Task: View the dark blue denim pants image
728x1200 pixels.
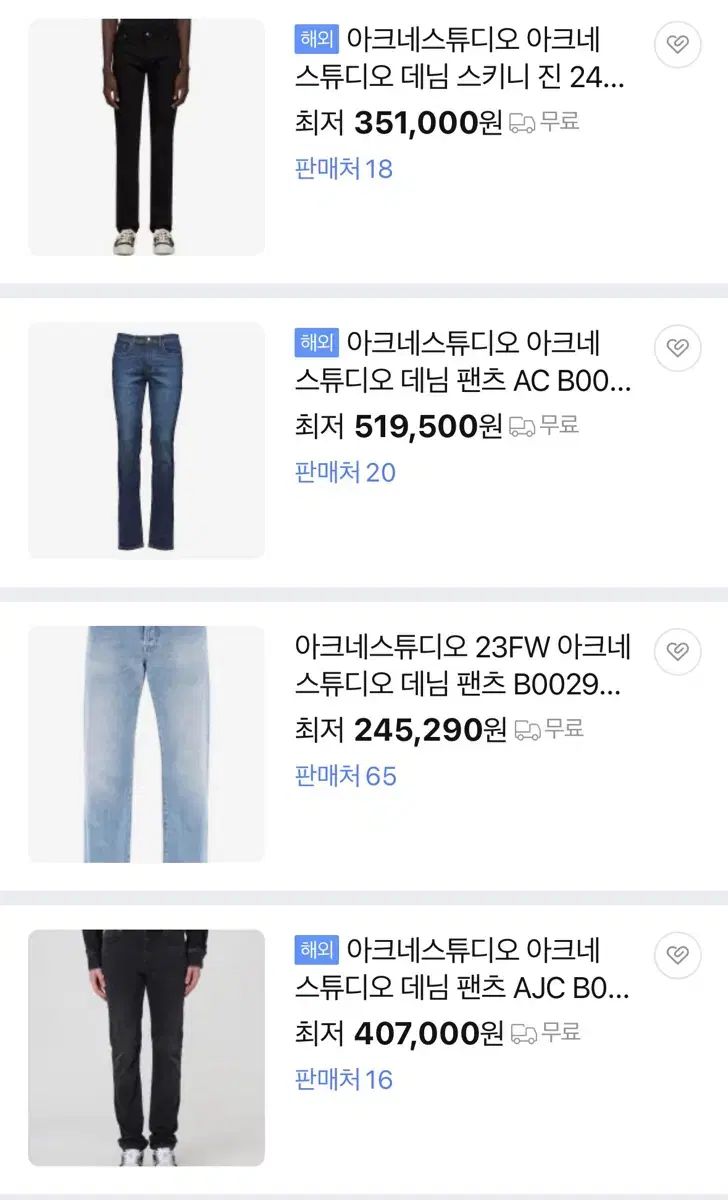Action: point(146,440)
